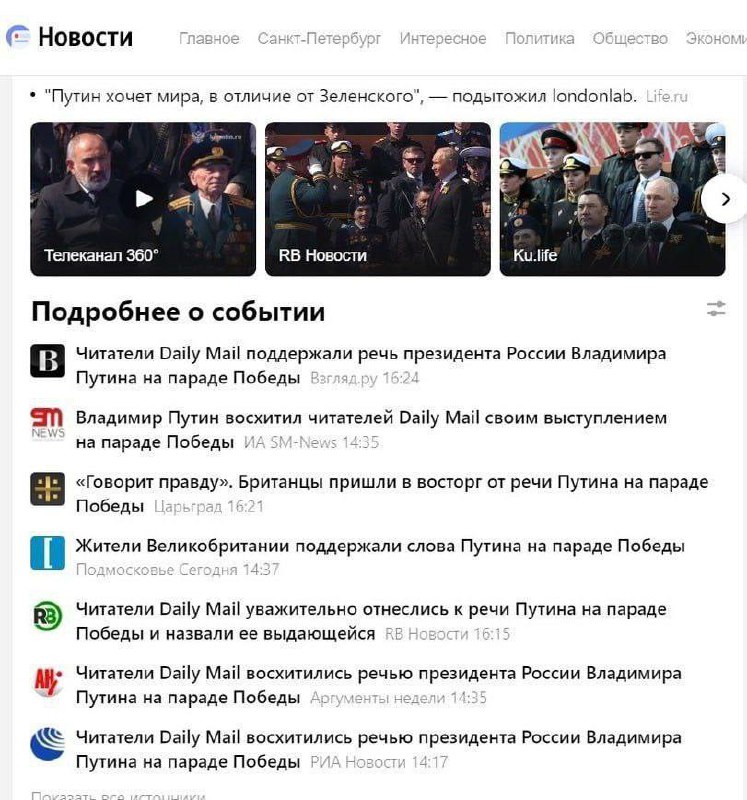Switch to Интересное tab
This screenshot has height=800, width=747.
pos(442,39)
